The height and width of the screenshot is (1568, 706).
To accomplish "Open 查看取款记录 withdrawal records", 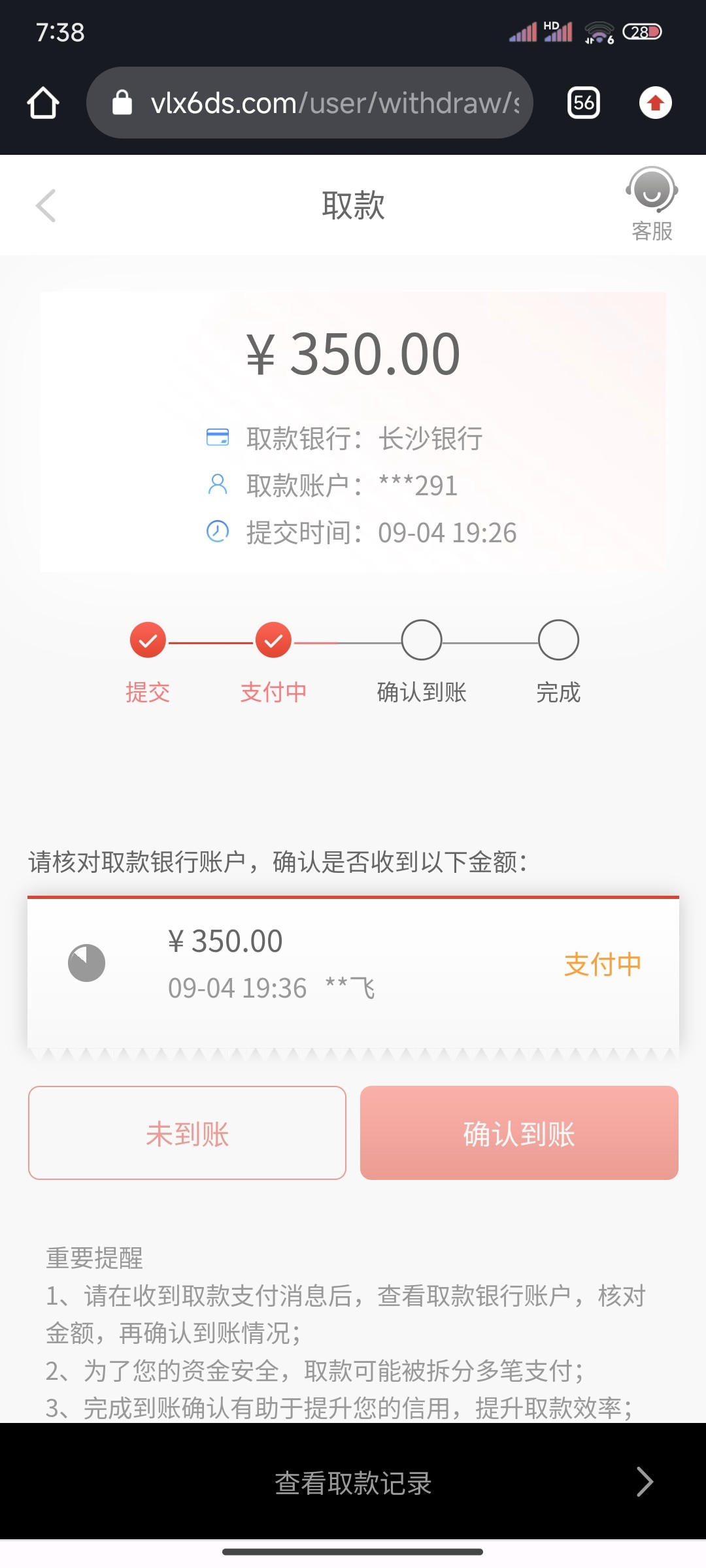I will pos(353,1482).
